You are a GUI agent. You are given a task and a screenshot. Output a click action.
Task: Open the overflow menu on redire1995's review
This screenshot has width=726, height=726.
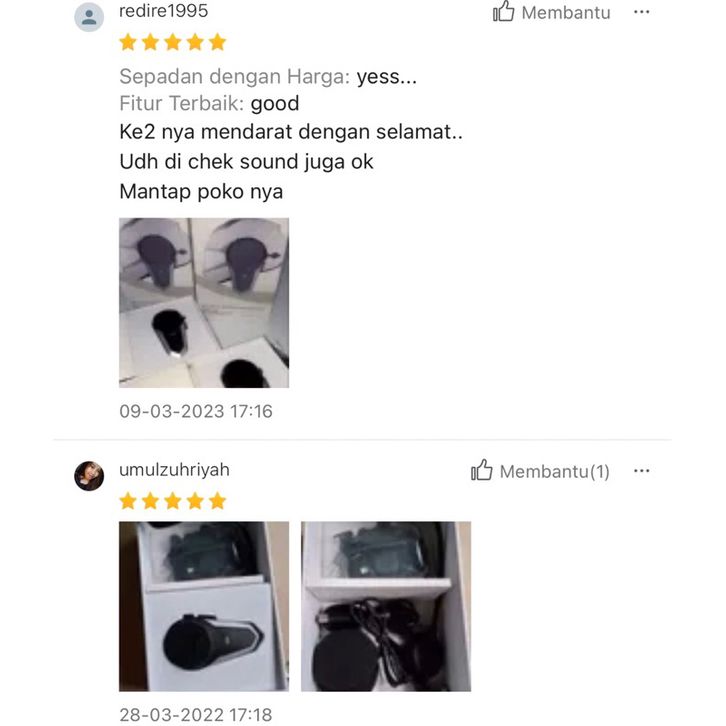642,13
